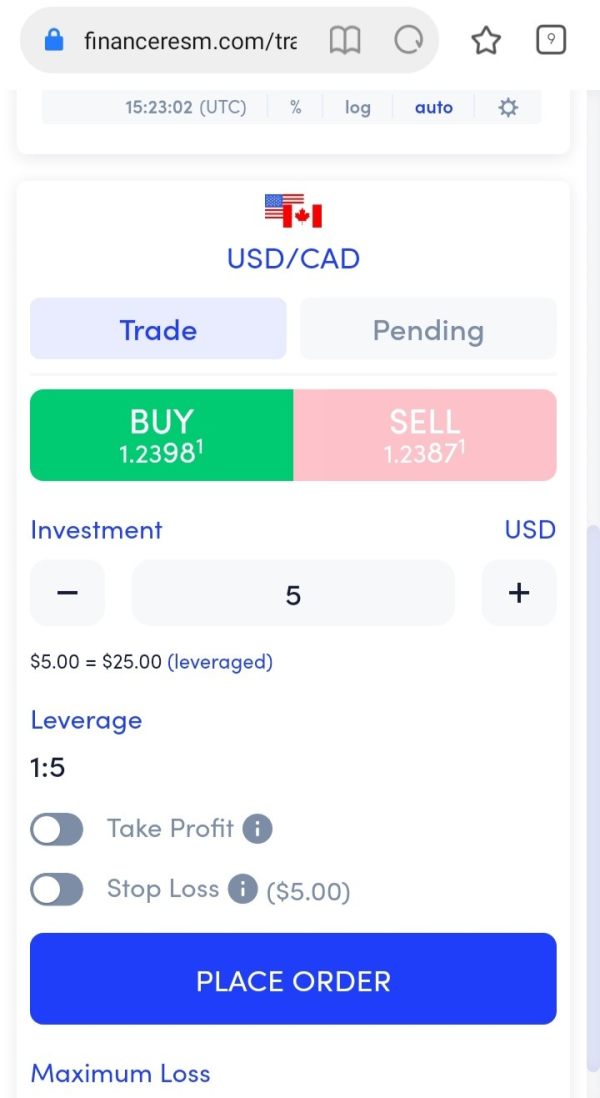Enable the Stop Loss switch

(57, 889)
